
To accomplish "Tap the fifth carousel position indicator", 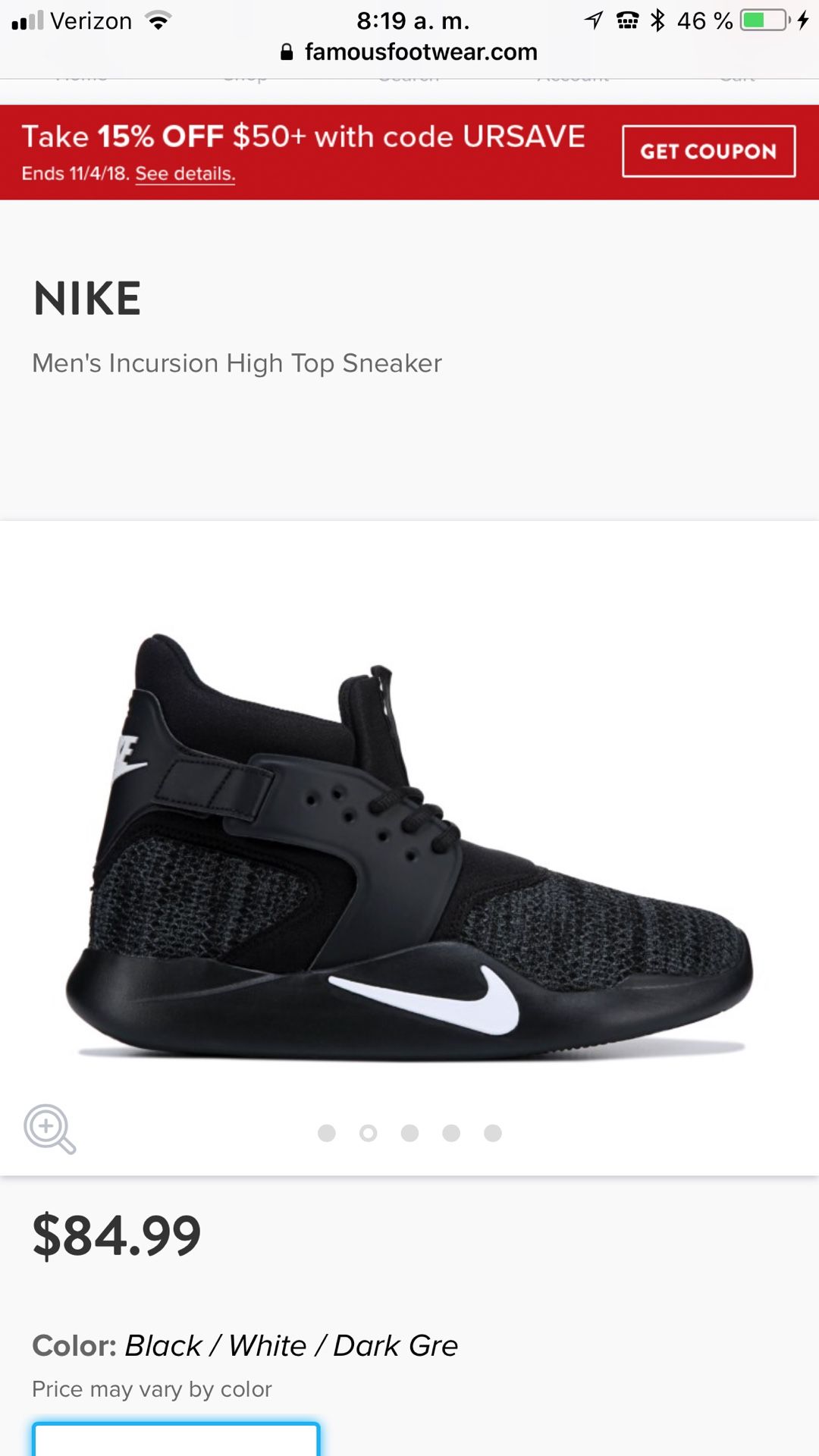I will (x=491, y=1132).
